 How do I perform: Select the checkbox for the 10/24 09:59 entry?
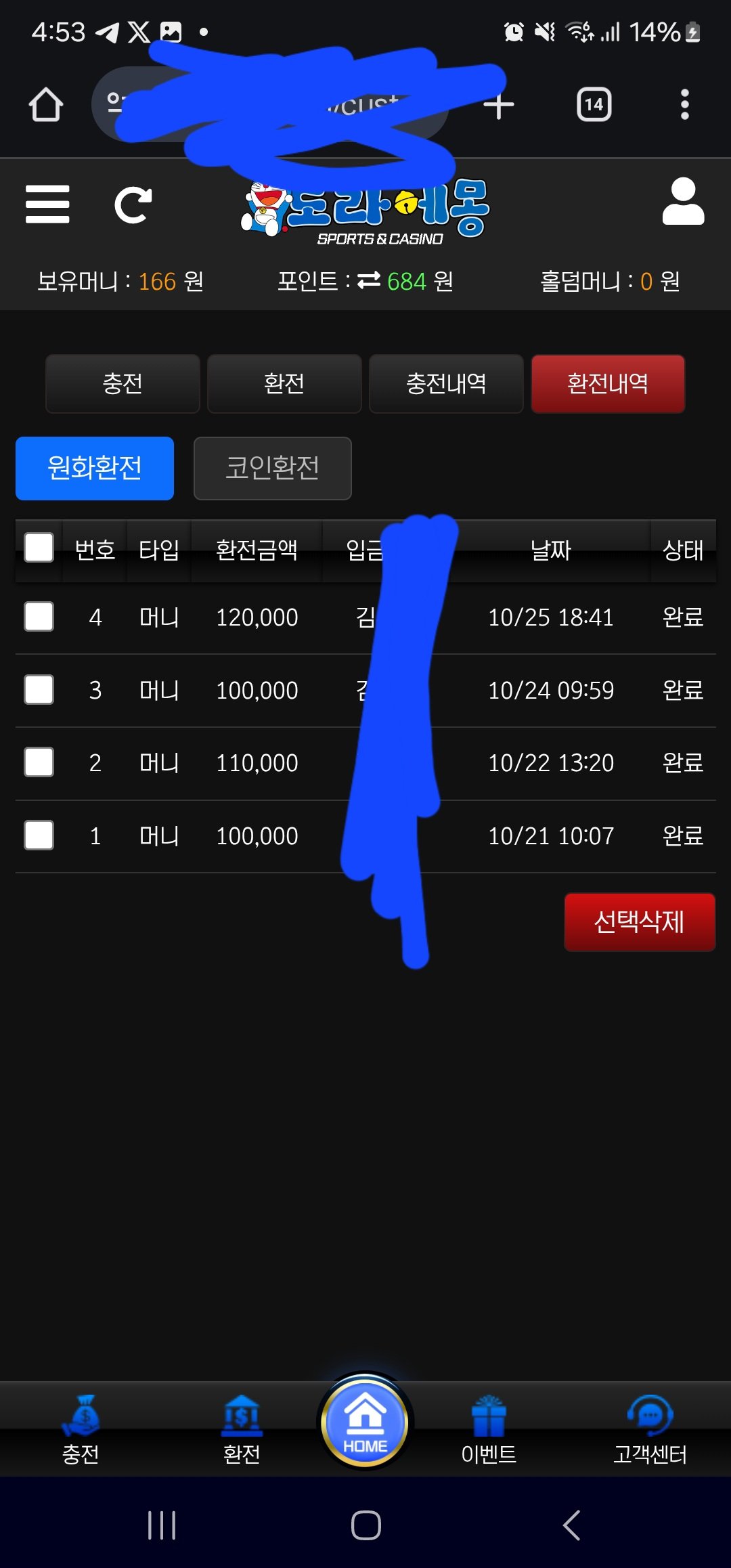(x=39, y=690)
